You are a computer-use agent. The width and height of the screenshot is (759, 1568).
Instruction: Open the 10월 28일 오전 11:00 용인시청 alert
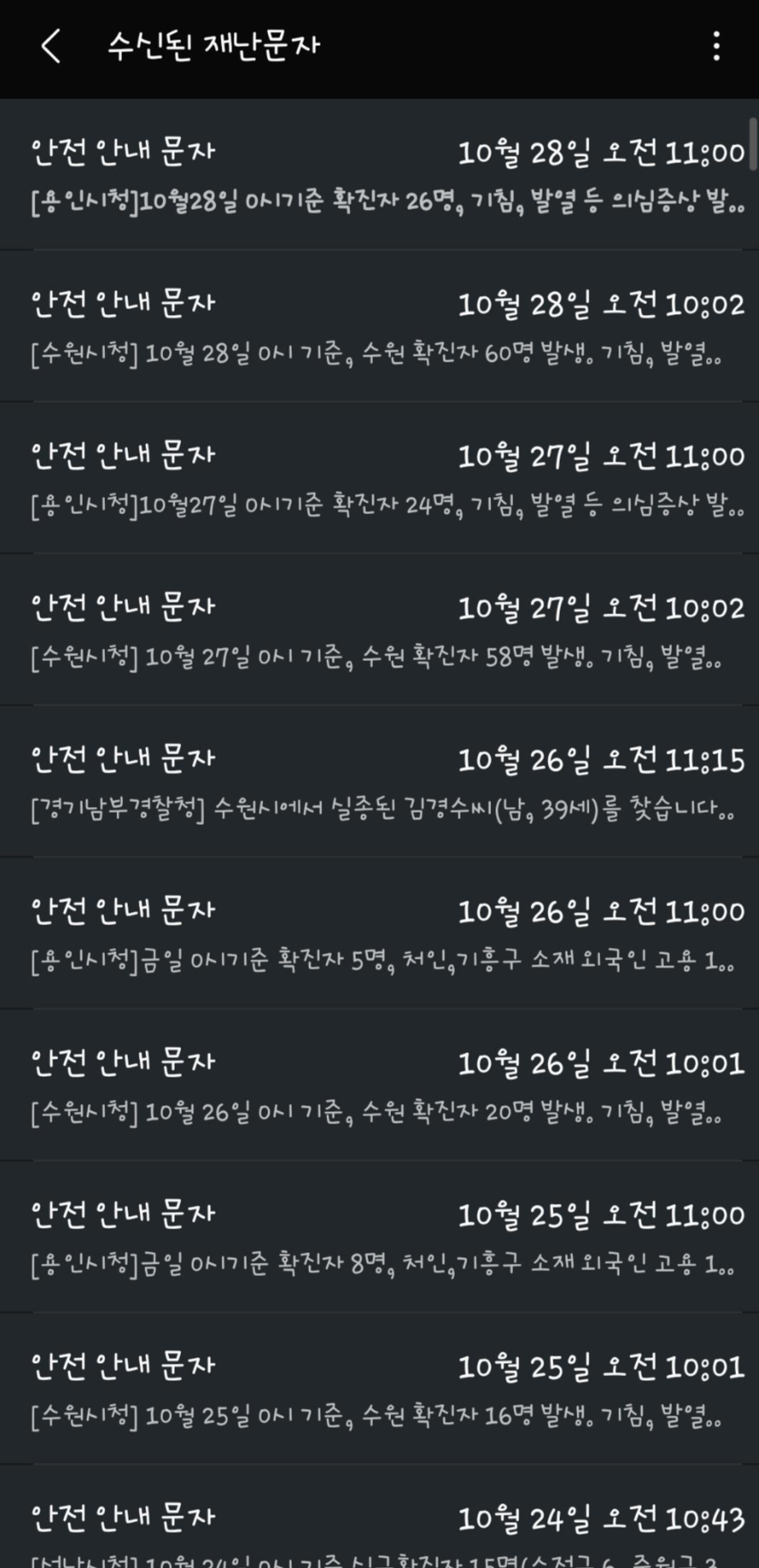(x=379, y=176)
